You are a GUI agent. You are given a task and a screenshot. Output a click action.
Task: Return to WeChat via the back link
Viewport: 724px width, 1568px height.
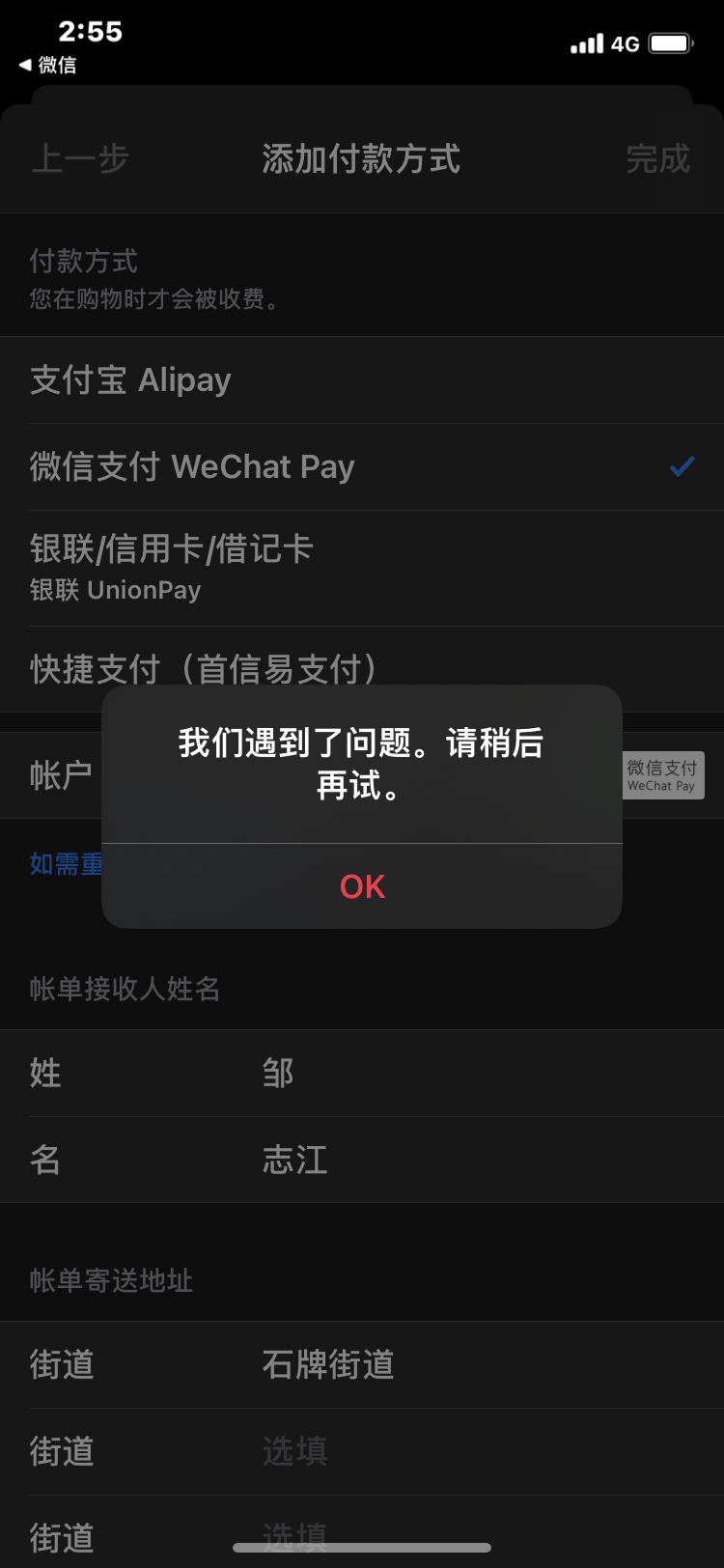[x=48, y=65]
